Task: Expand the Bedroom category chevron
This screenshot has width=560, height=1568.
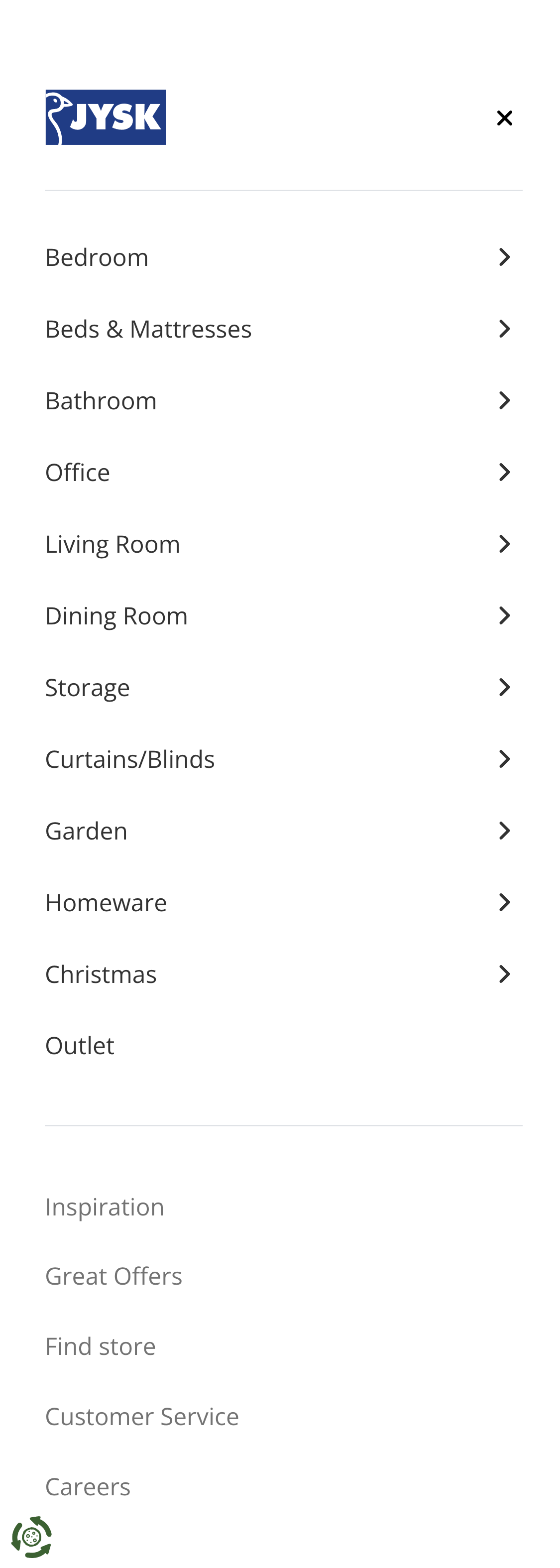Action: click(x=504, y=257)
